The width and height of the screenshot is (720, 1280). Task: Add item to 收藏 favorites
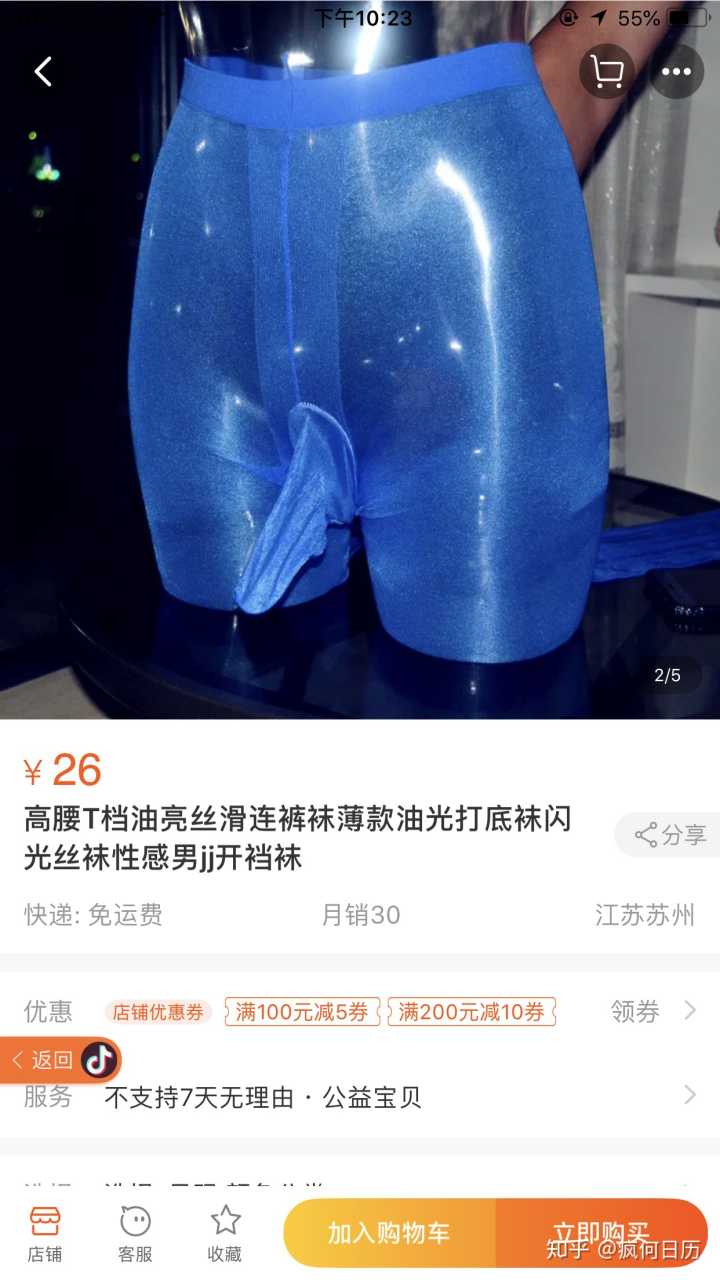pyautogui.click(x=225, y=1233)
